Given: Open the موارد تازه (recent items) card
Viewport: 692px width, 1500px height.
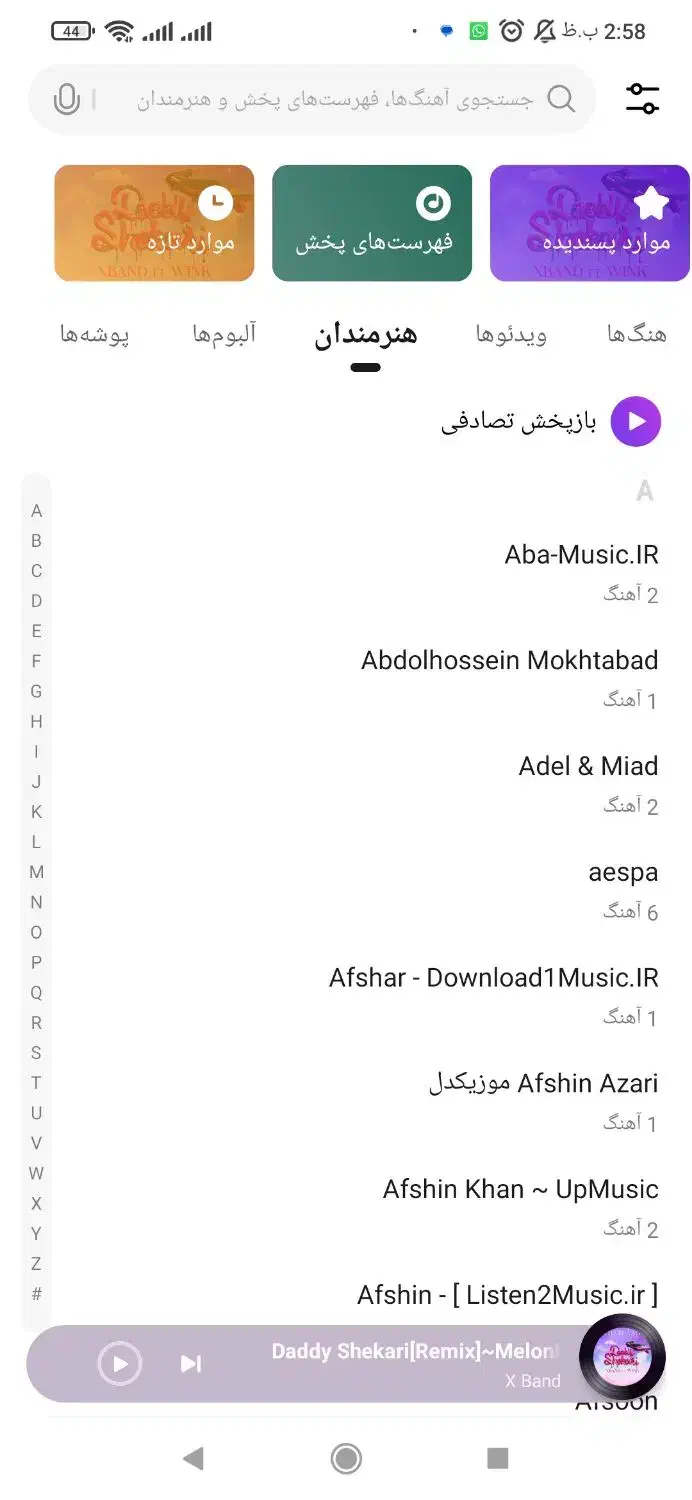Looking at the screenshot, I should coord(154,223).
